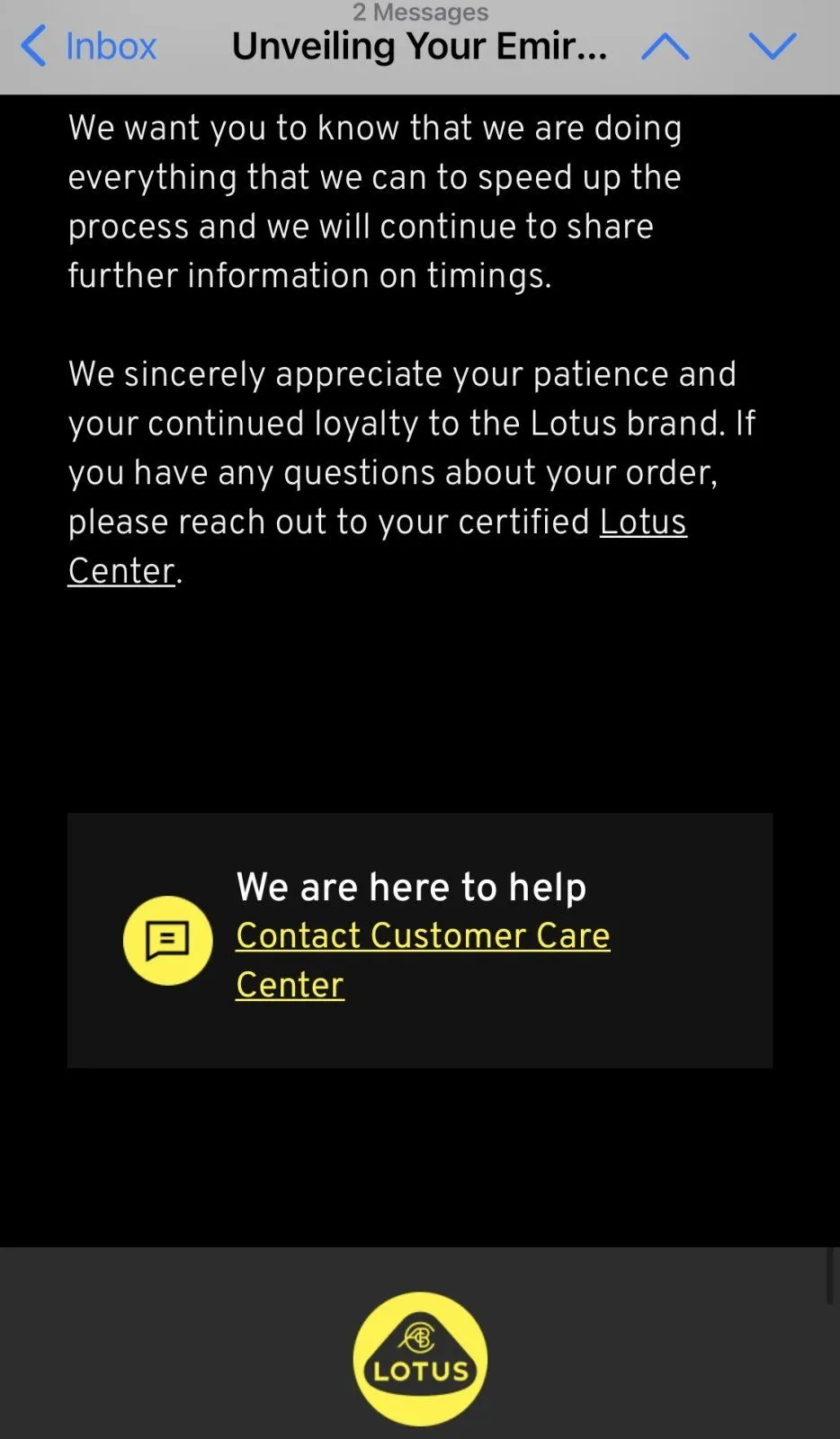
Task: Jump to the next message arrow
Action: [773, 46]
